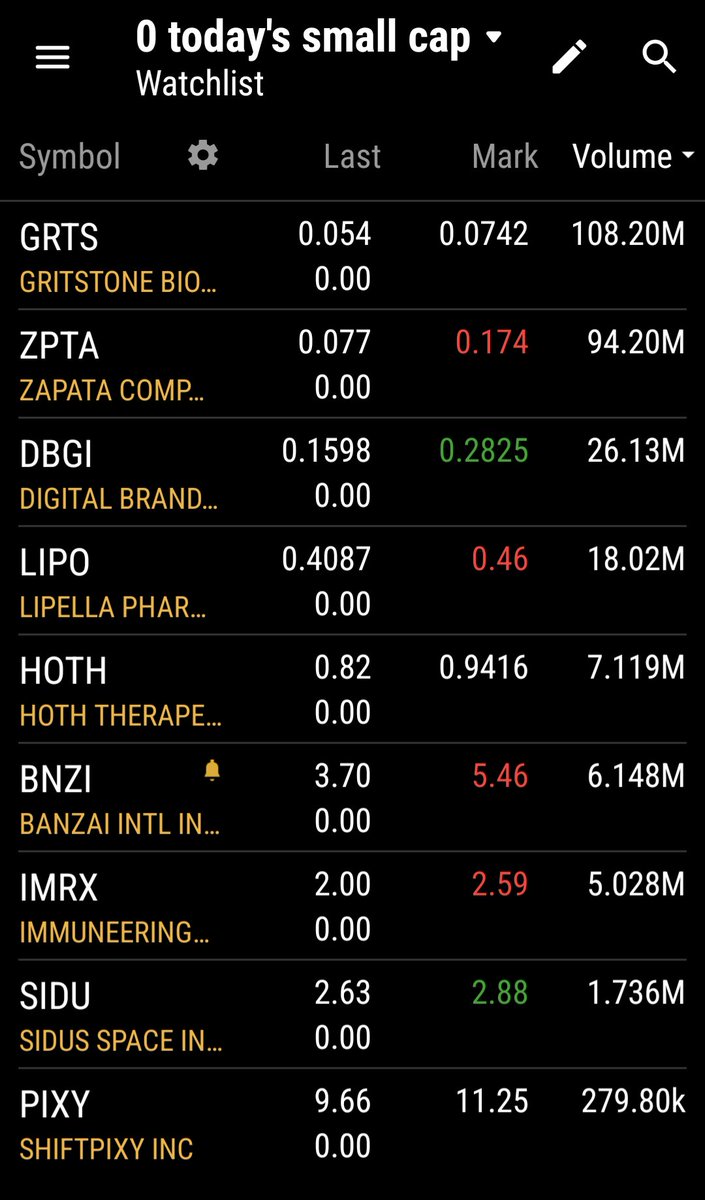Sort the list by Symbol column
Image resolution: width=705 pixels, height=1200 pixels.
tap(70, 156)
